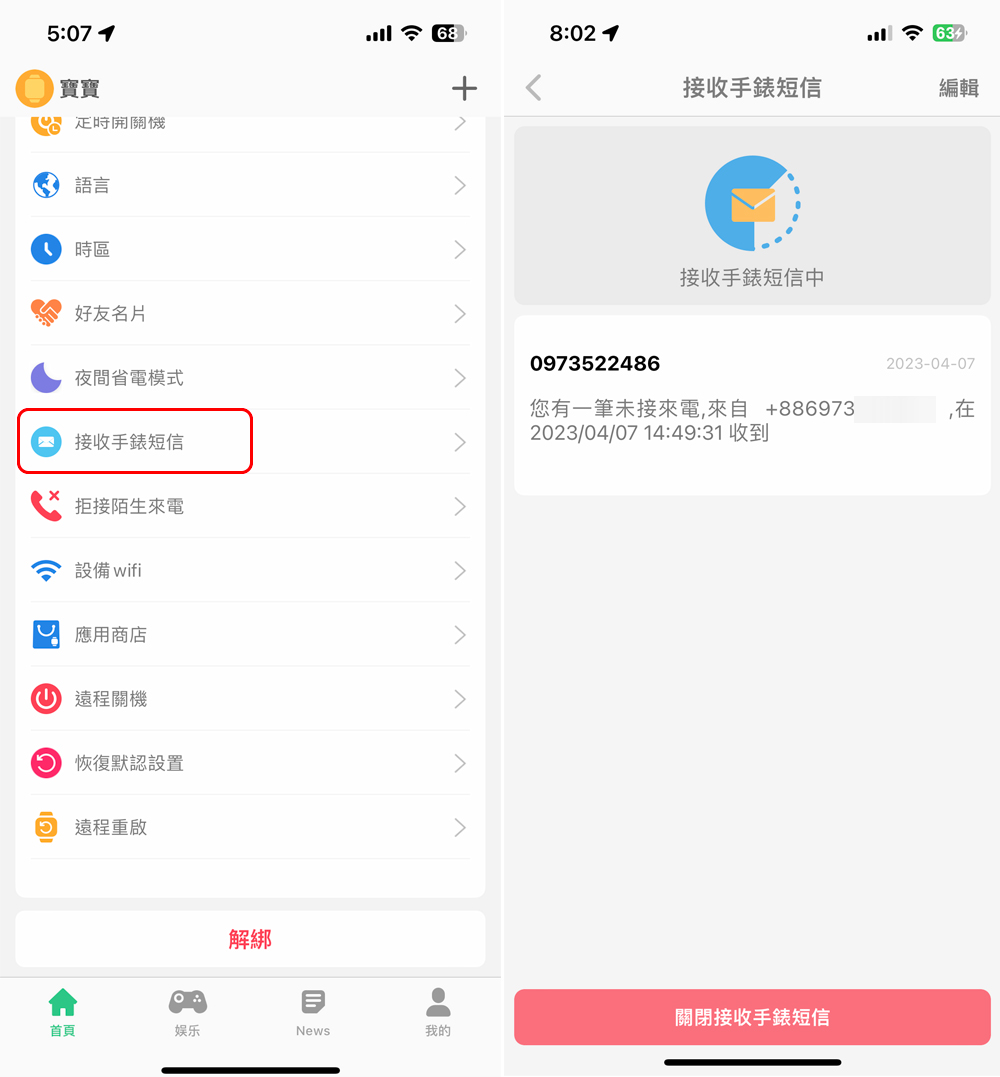The width and height of the screenshot is (1000, 1077).
Task: Go back from 接收手錶短信 screen
Action: coord(534,88)
